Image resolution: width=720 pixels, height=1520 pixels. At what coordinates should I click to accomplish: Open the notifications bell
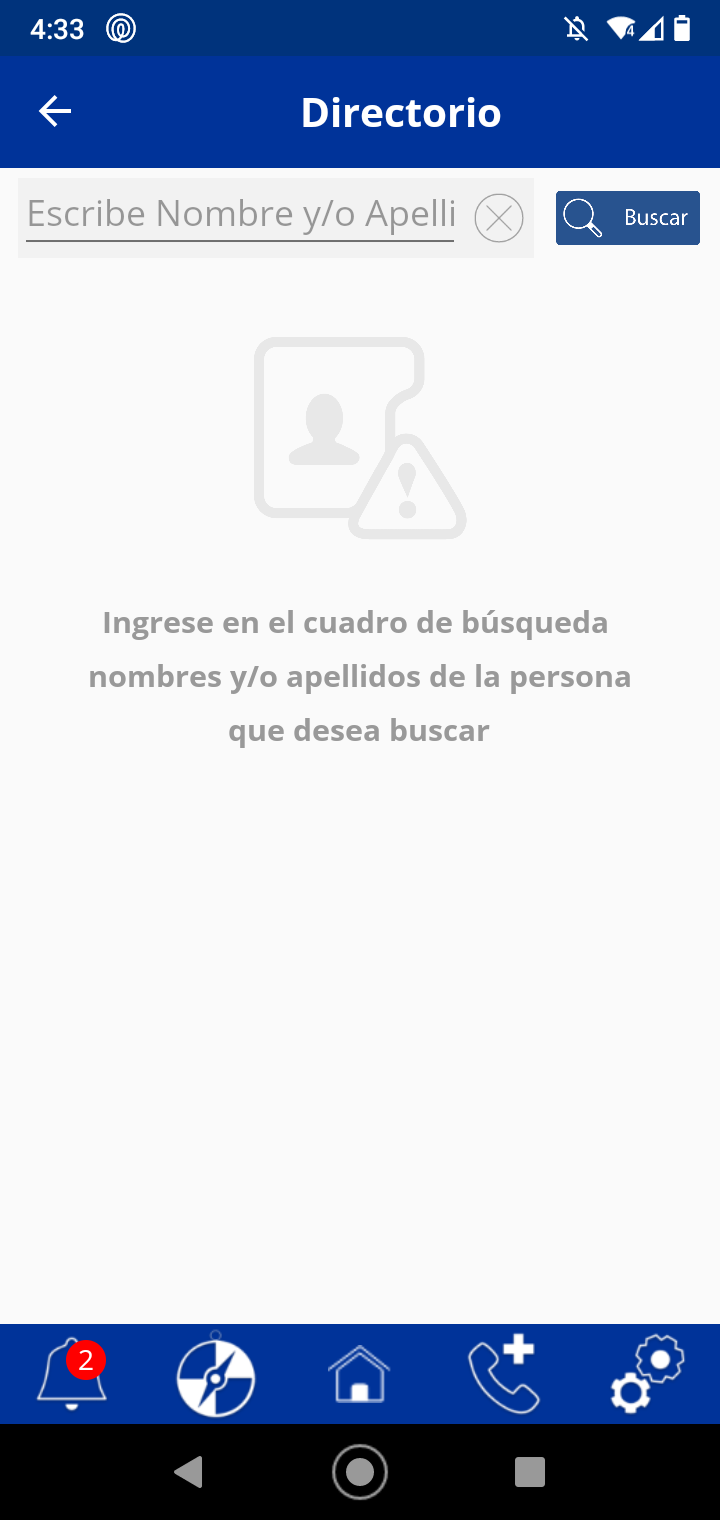(72, 1374)
